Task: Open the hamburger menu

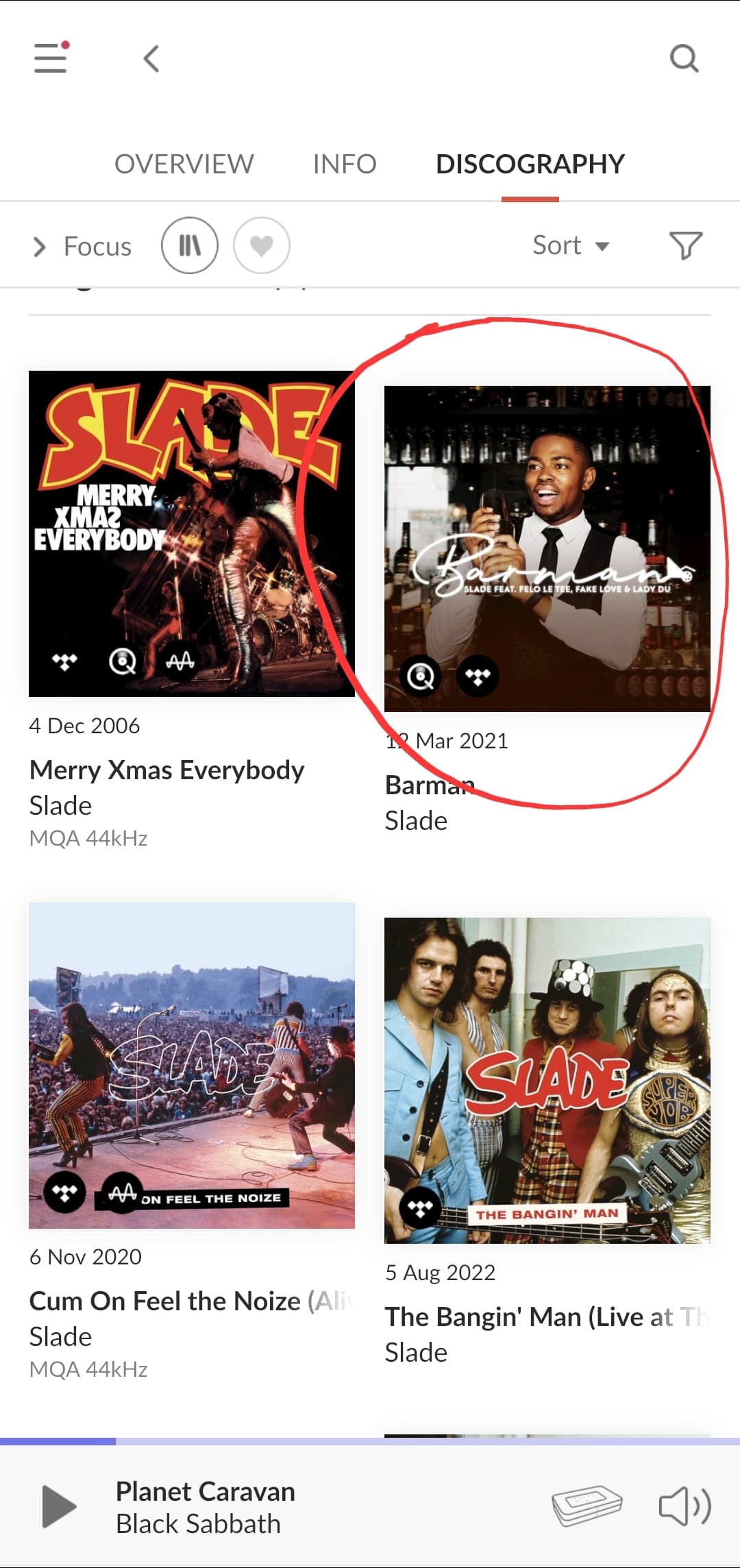Action: (51, 58)
